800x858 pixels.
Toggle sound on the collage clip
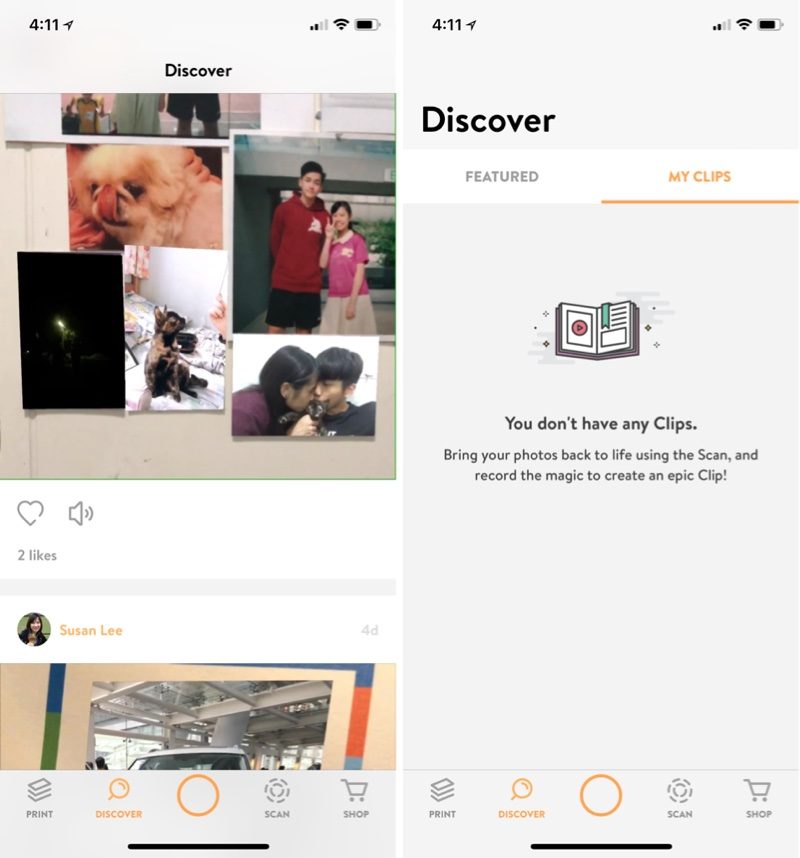80,514
